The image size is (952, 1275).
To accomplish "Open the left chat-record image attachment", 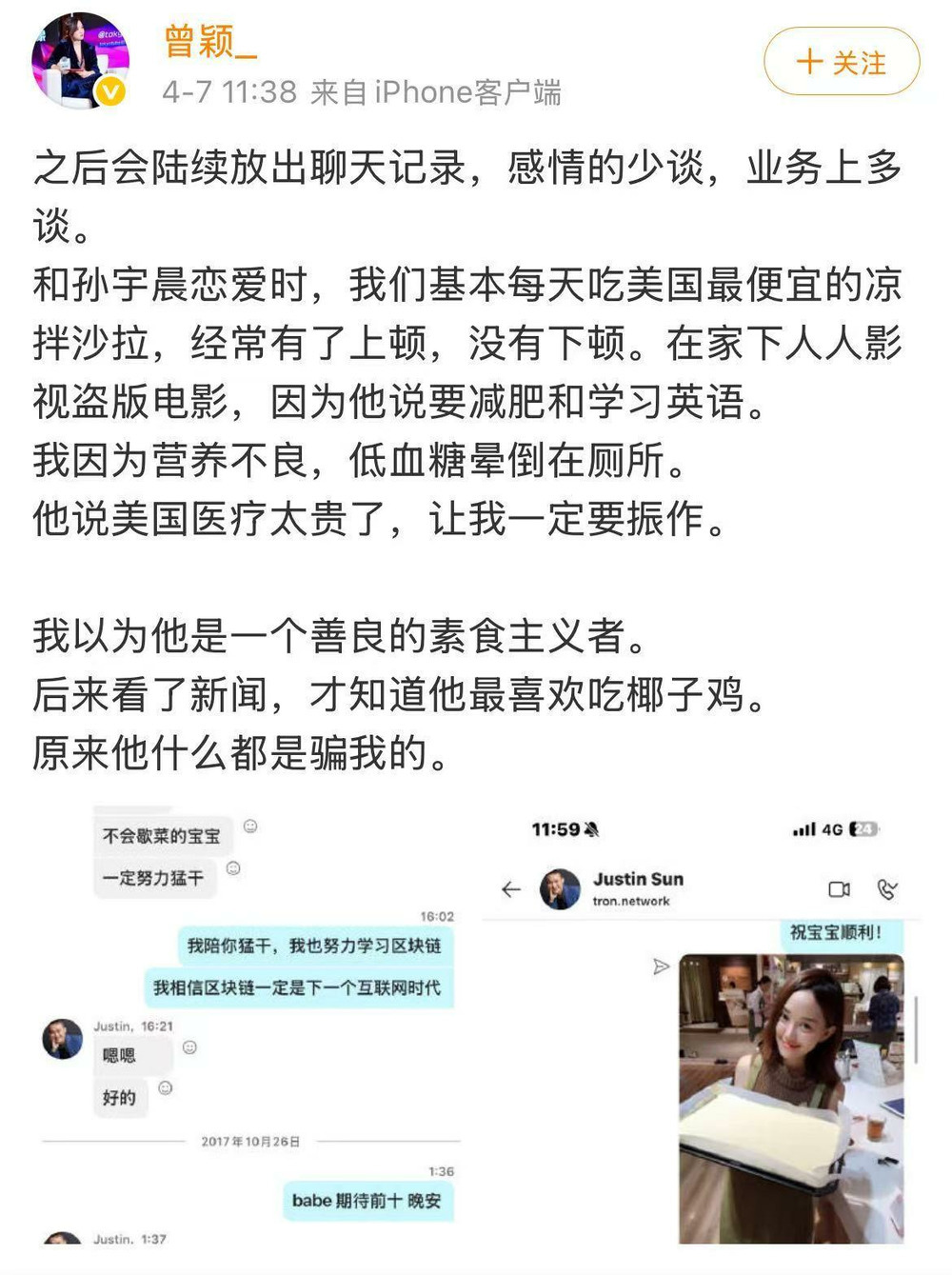I will 252,1024.
